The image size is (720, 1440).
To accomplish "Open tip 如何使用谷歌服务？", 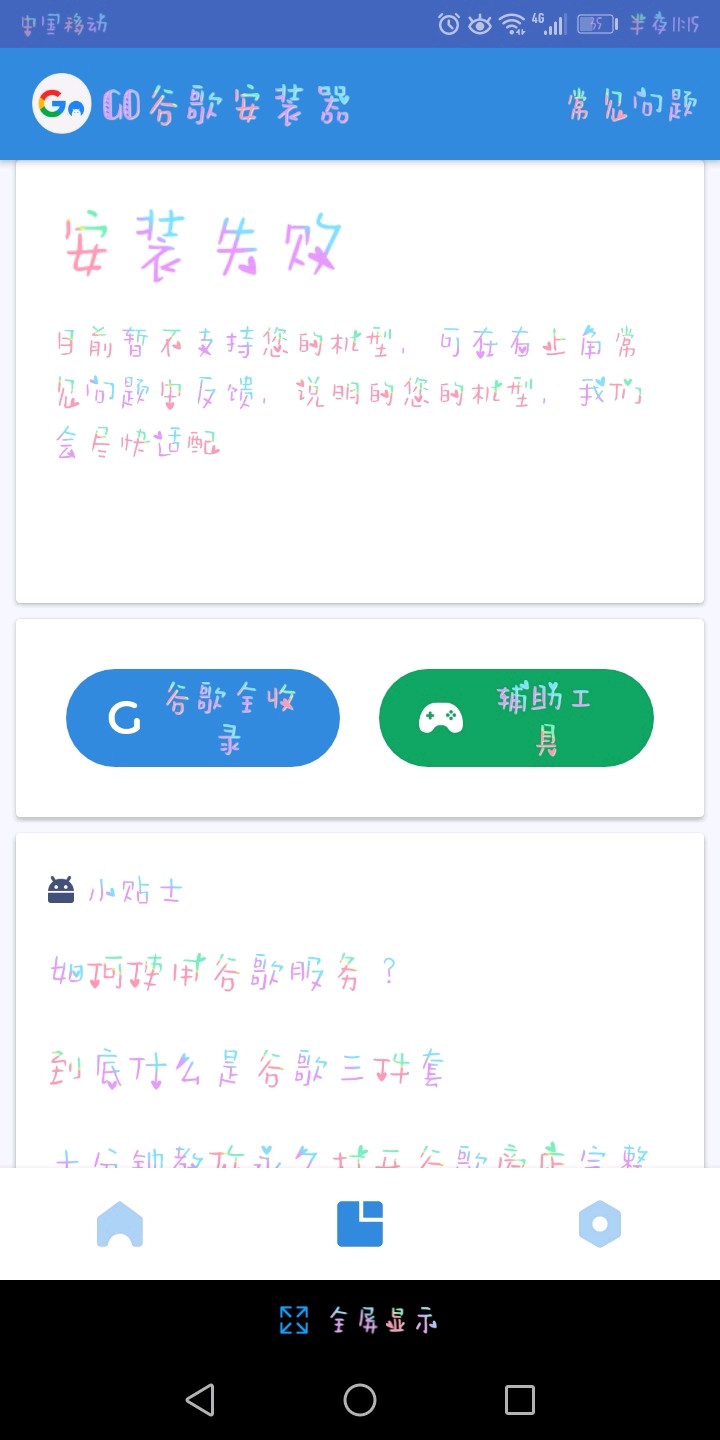I will tap(224, 972).
